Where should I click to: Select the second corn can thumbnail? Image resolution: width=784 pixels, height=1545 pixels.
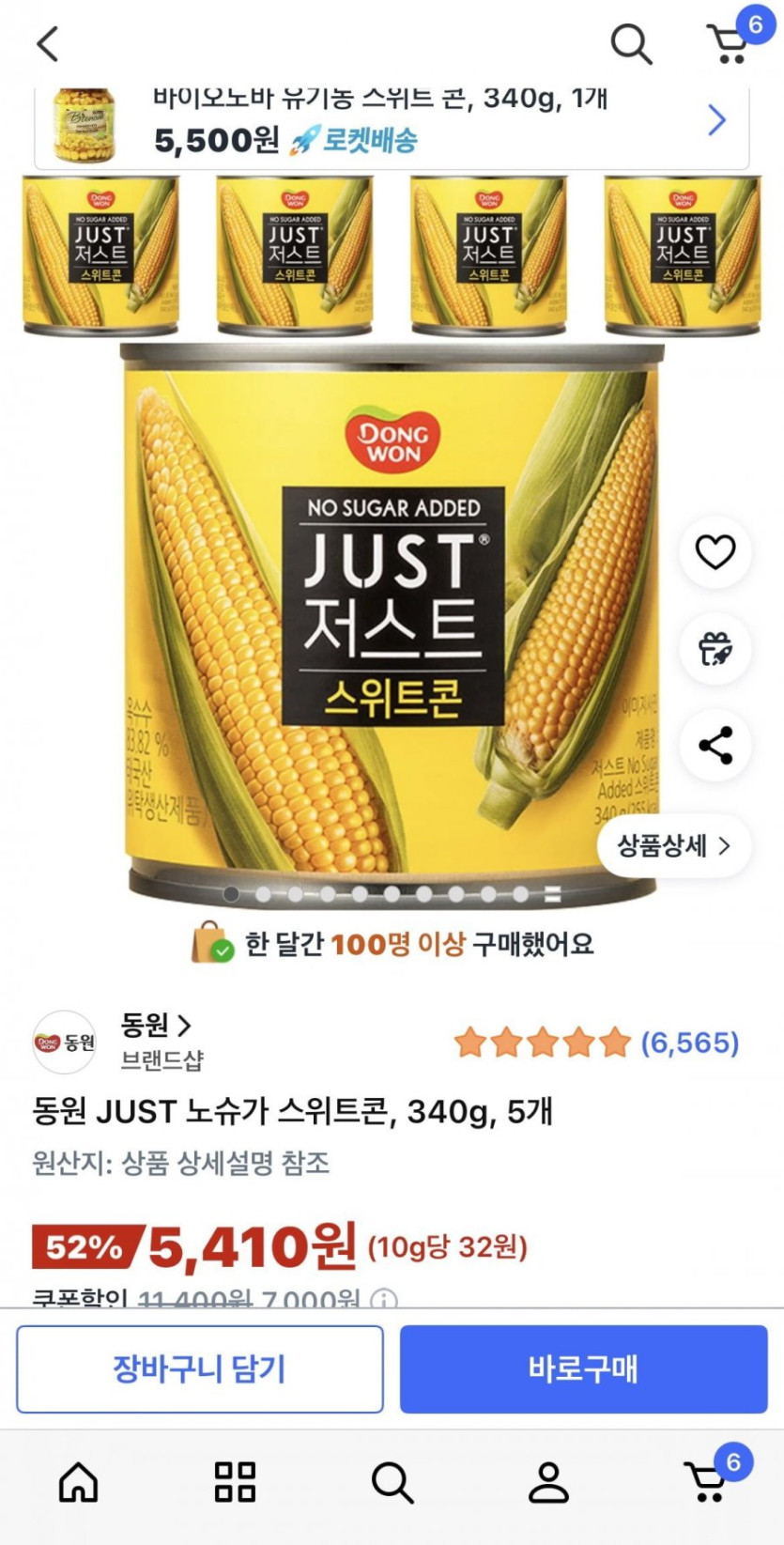tap(294, 255)
